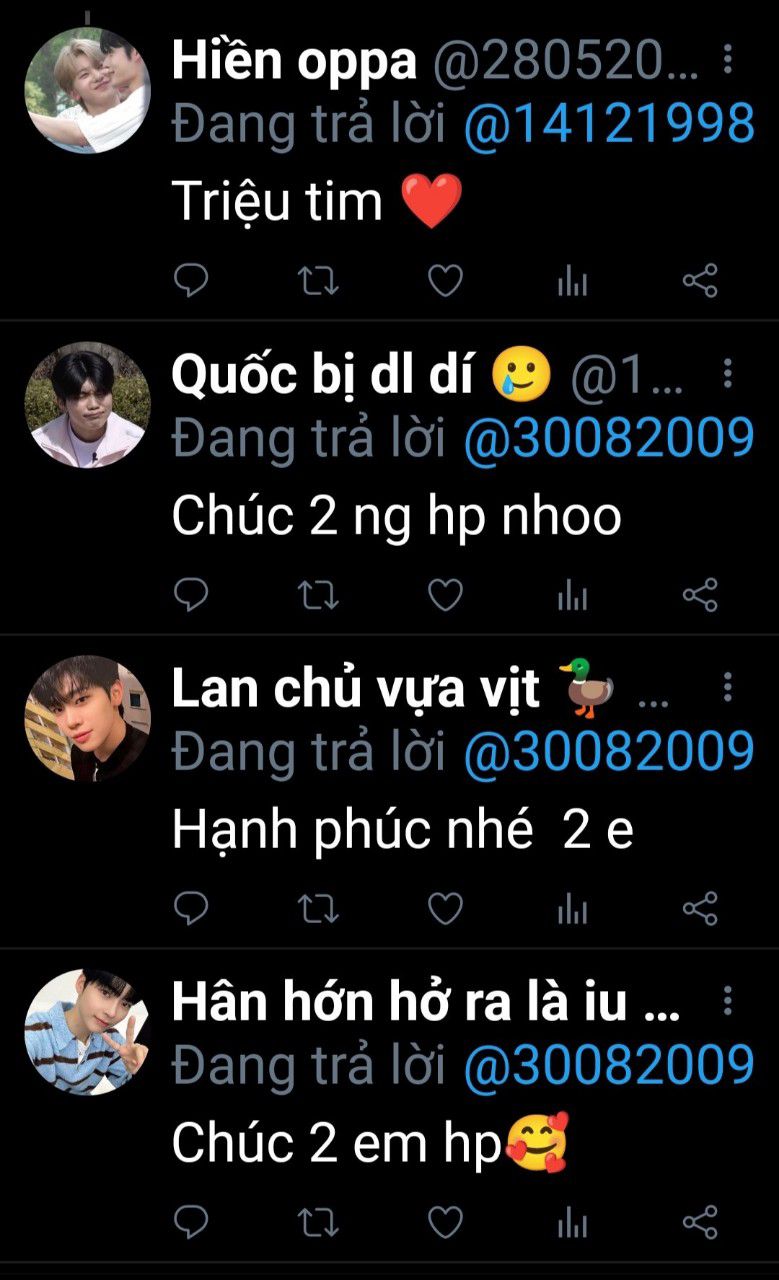Open Quốc bị dl dí's profile picture
779x1280 pixels.
coord(87,405)
